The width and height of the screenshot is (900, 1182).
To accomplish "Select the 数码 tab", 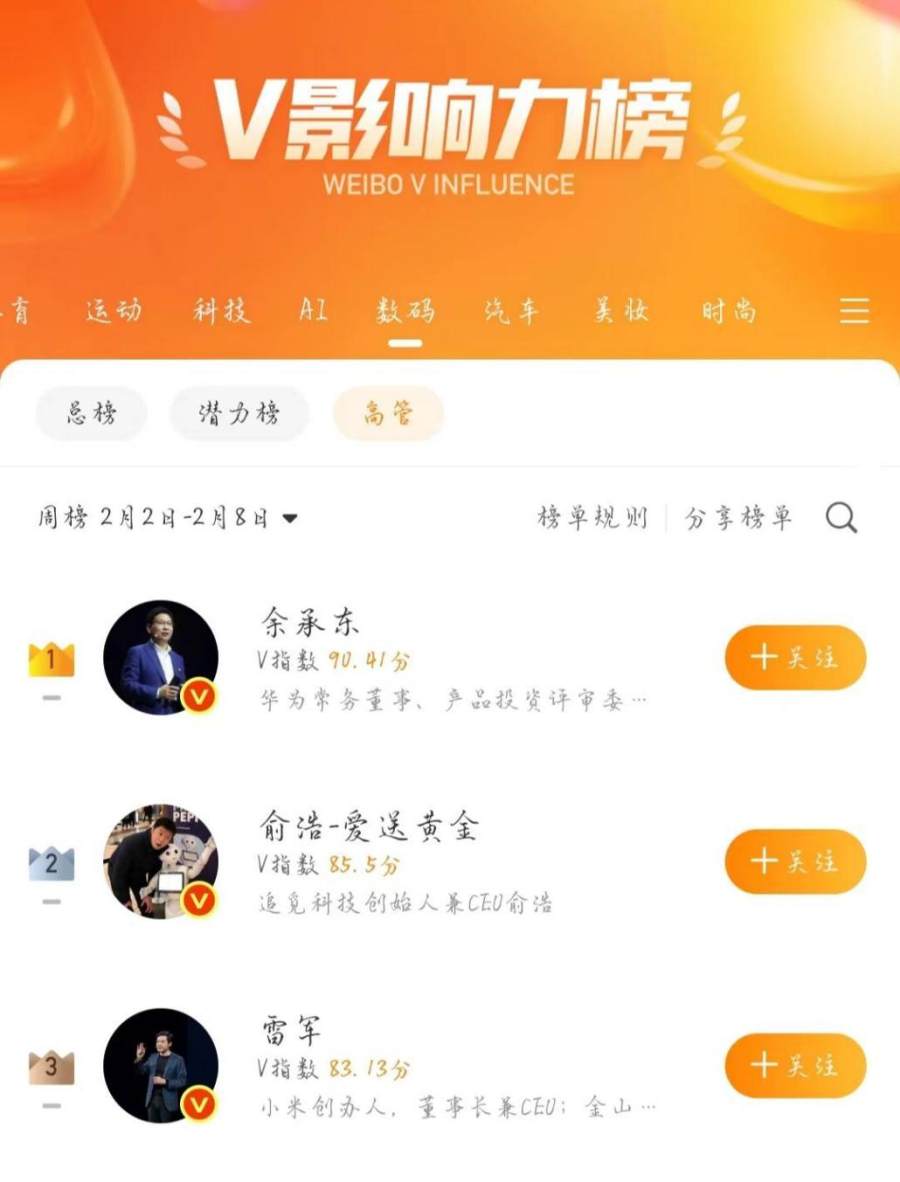I will pyautogui.click(x=405, y=311).
